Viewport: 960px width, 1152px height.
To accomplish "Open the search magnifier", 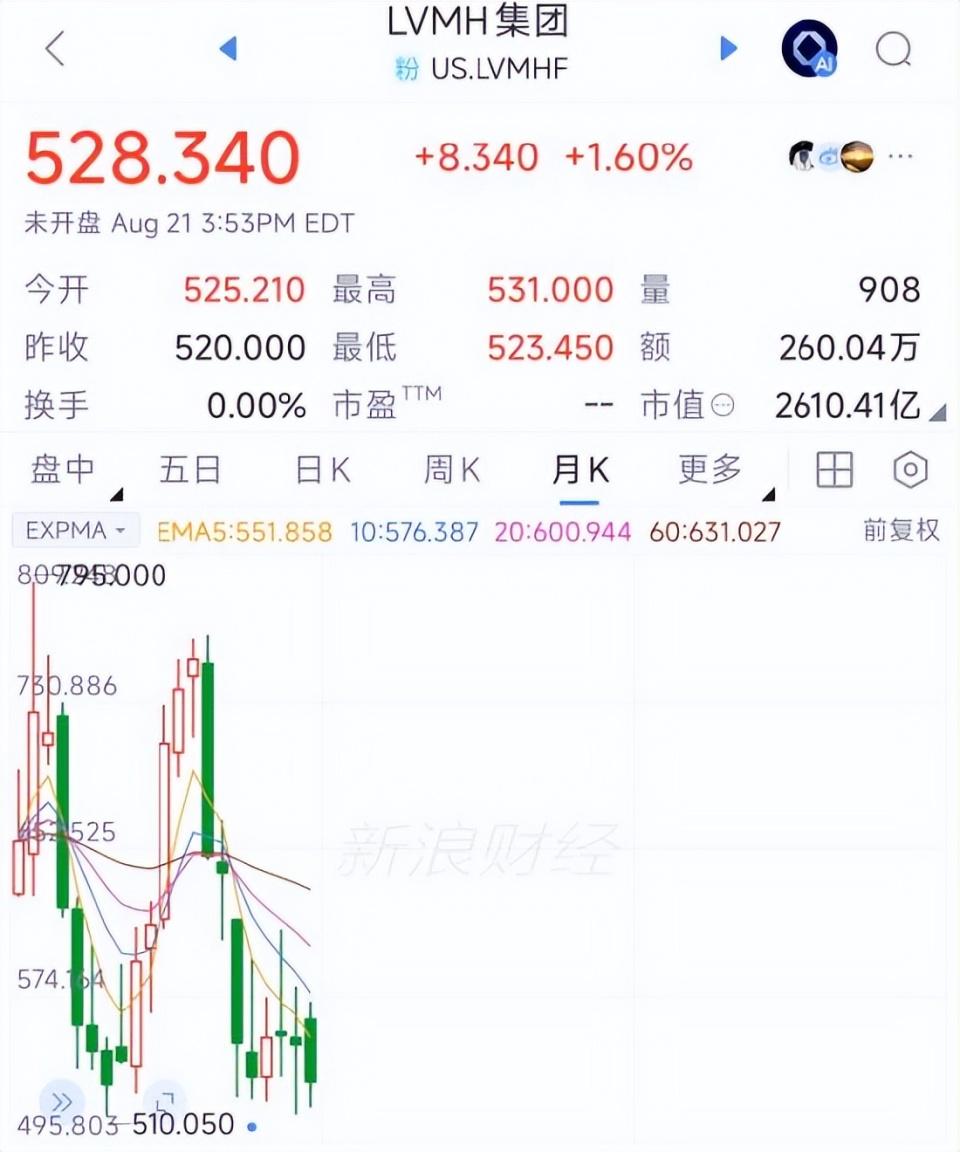I will tap(894, 50).
